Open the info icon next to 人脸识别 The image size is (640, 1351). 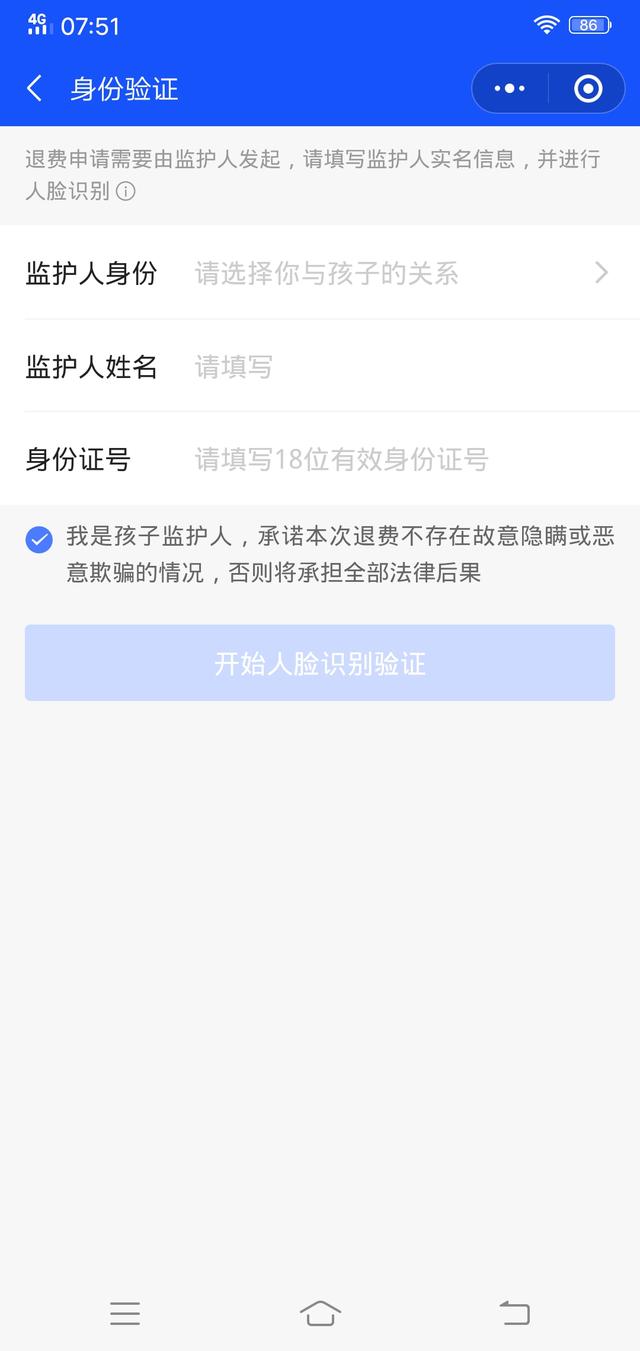tap(125, 192)
